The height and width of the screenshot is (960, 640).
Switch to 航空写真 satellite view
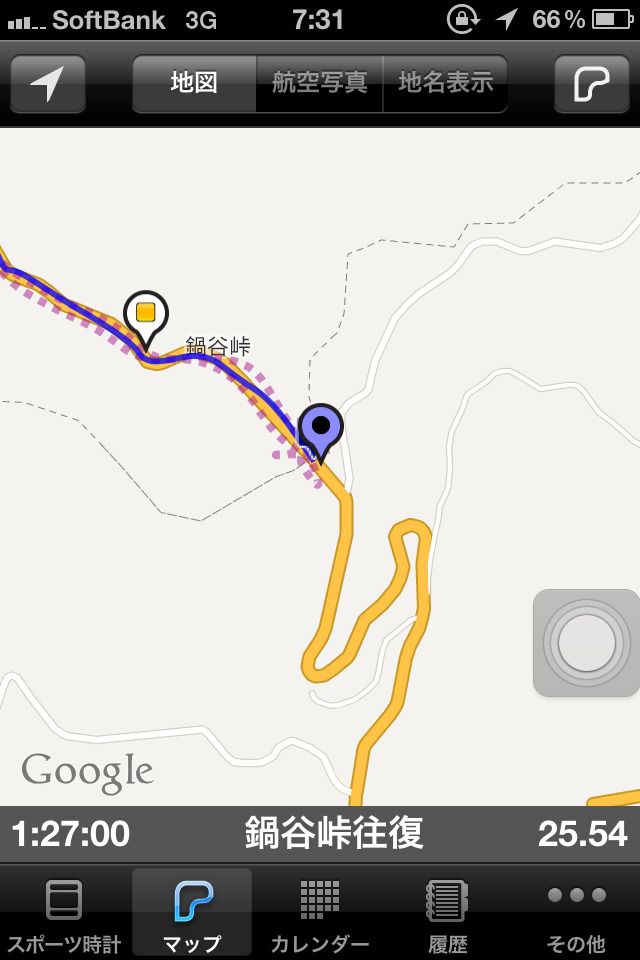(320, 83)
